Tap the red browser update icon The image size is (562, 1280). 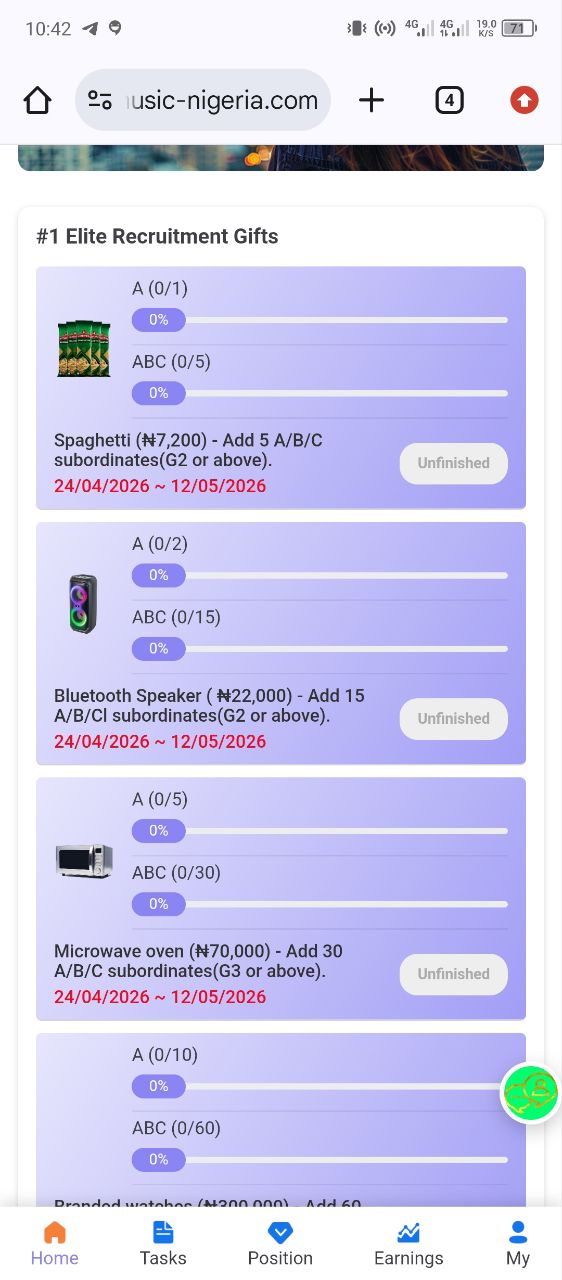tap(525, 100)
